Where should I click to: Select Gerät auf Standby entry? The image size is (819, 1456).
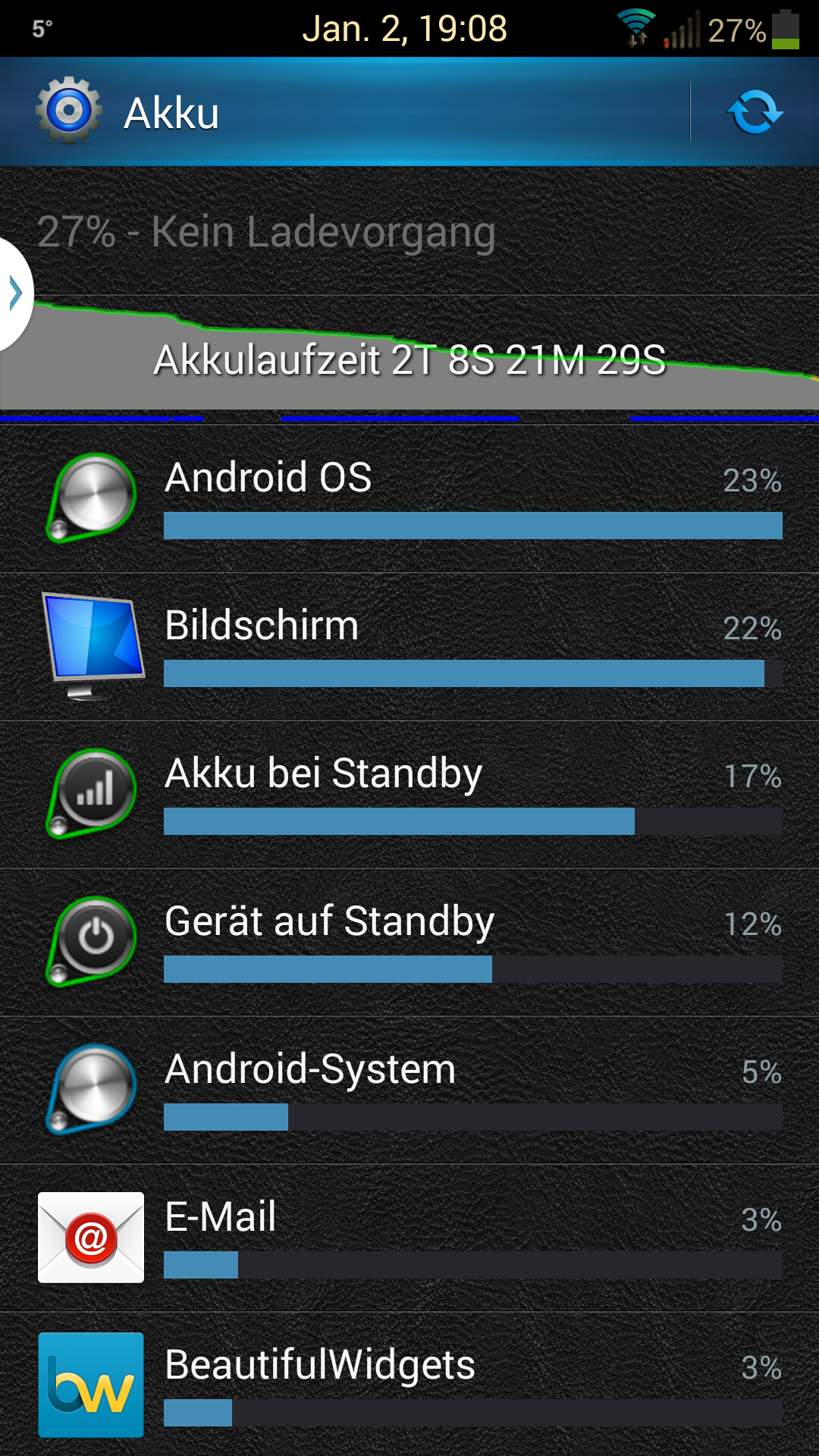coord(409,942)
